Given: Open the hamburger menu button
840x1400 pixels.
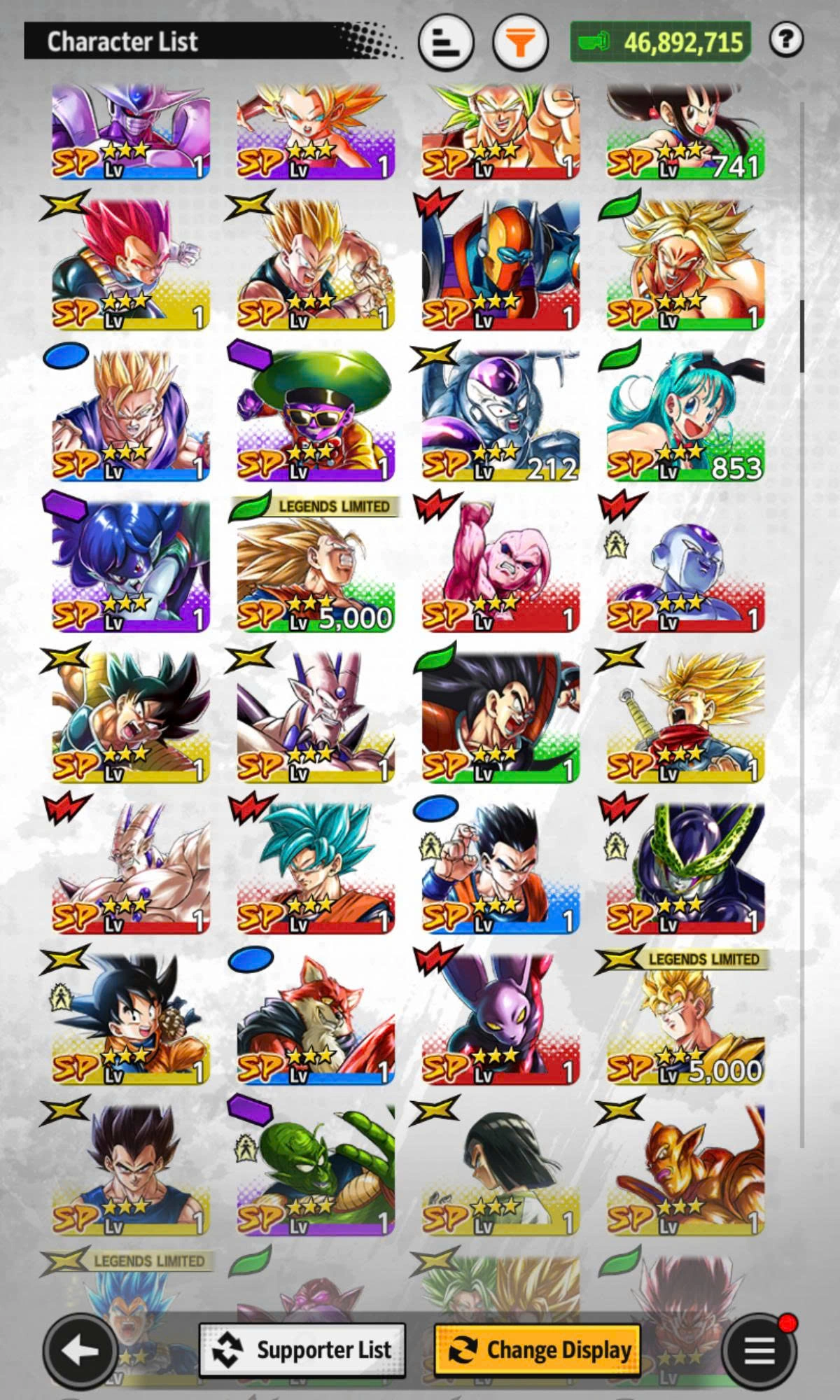Looking at the screenshot, I should [x=759, y=1350].
